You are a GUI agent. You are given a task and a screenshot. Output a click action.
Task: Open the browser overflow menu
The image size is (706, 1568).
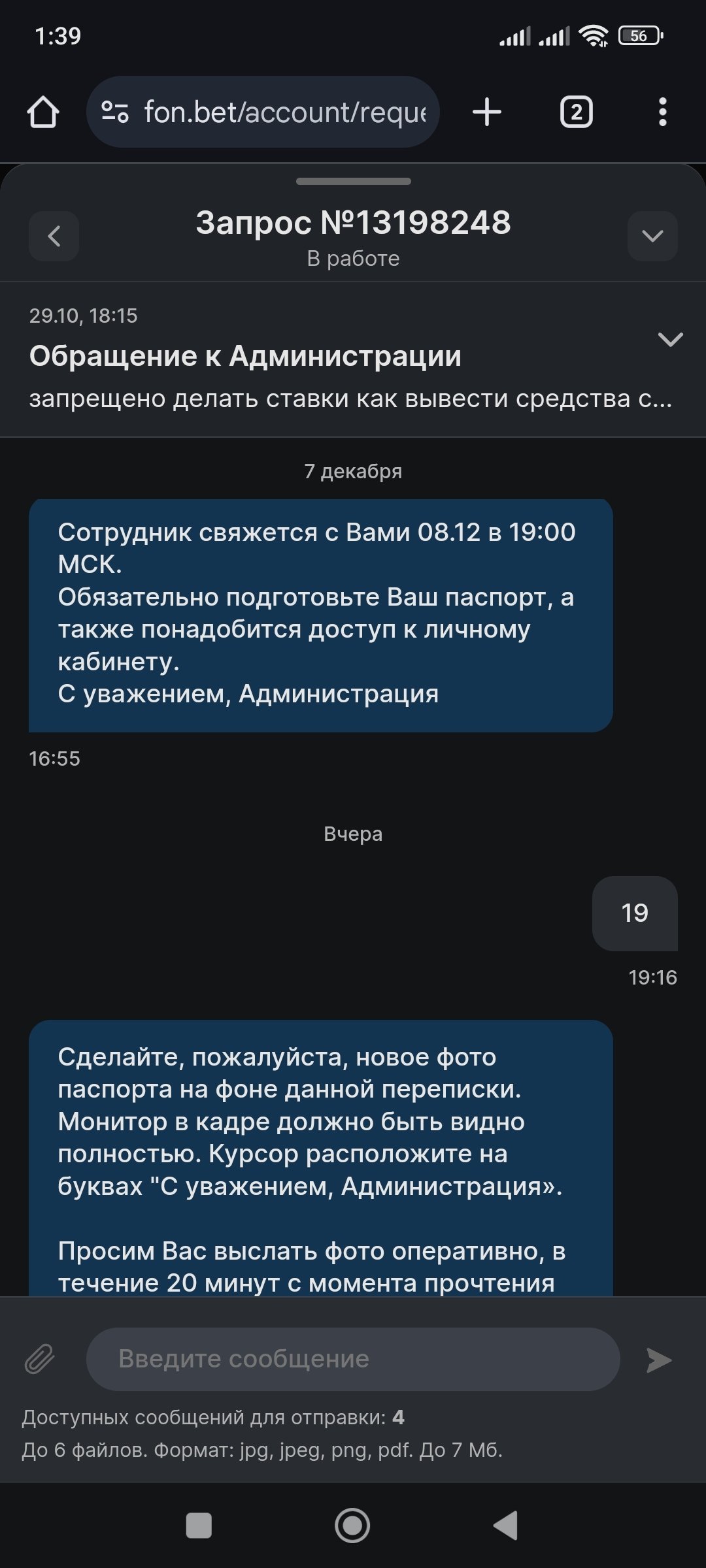click(662, 112)
